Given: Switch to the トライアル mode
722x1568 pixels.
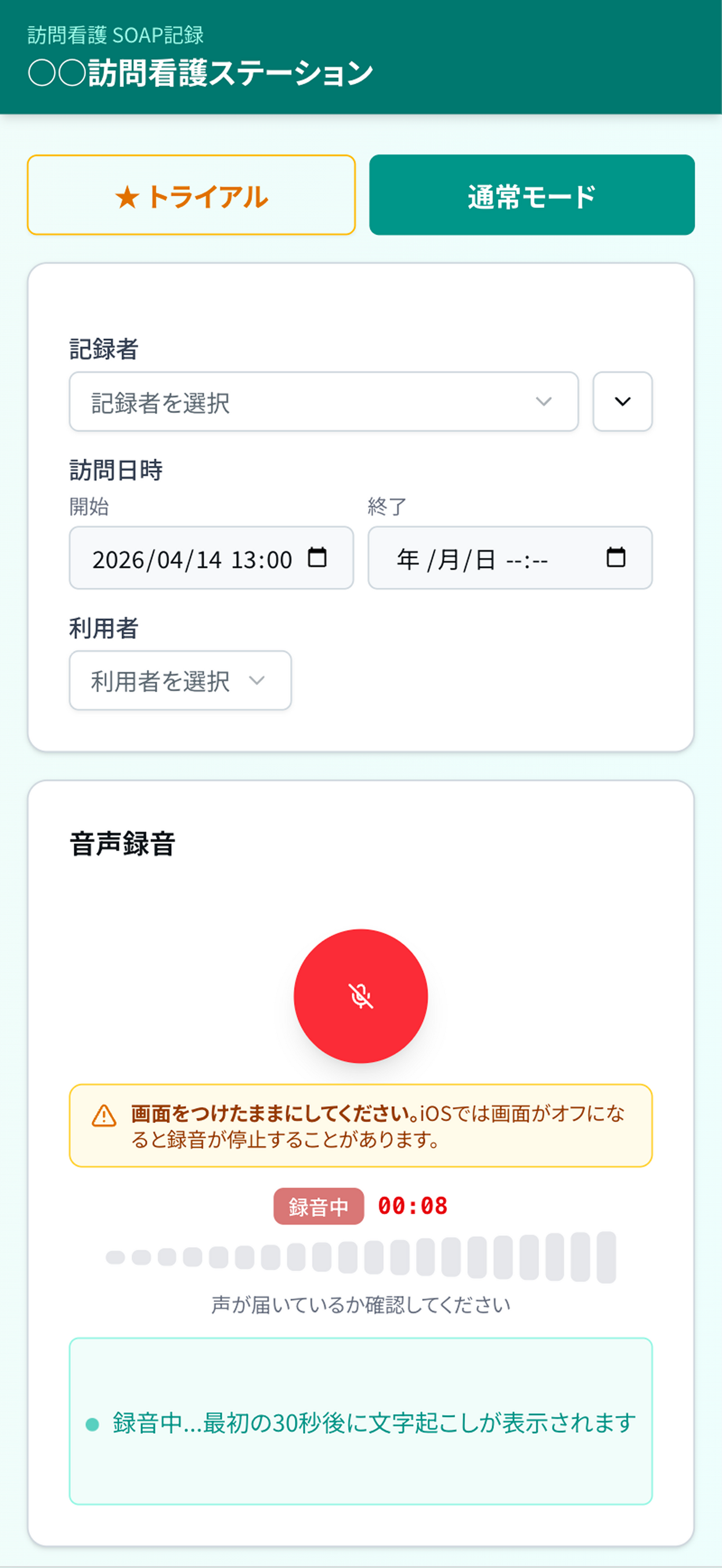Looking at the screenshot, I should tap(191, 195).
